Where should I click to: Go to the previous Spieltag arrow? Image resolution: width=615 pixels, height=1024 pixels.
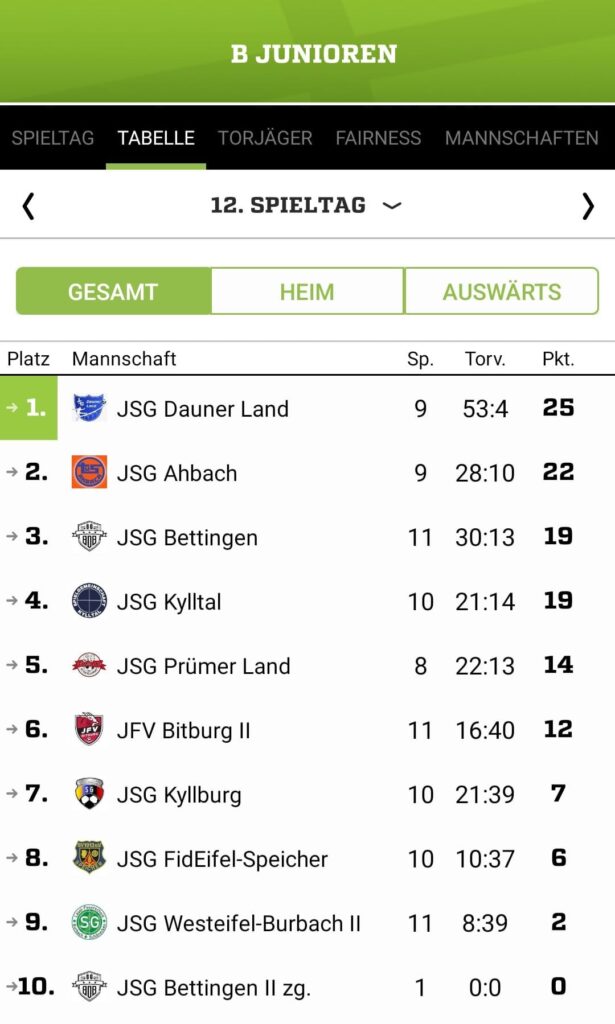pos(28,206)
